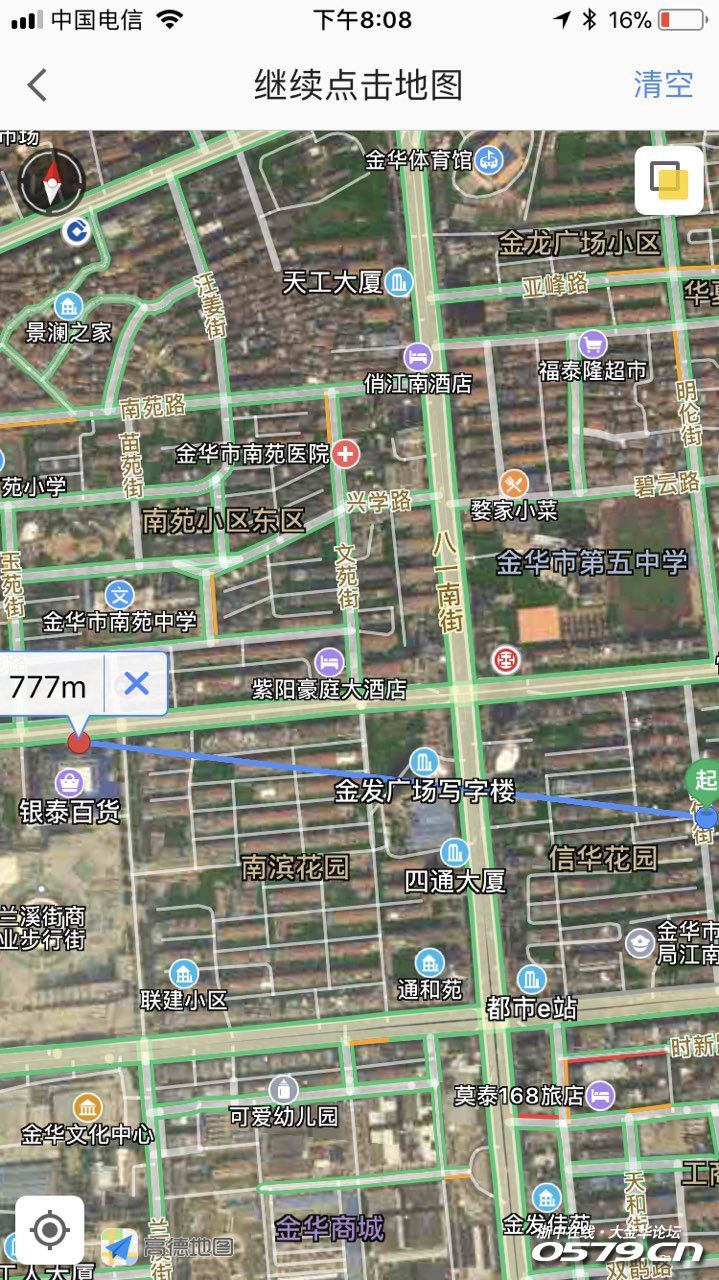Select the 金华文化中心 marker
This screenshot has width=719, height=1280.
tap(88, 1107)
